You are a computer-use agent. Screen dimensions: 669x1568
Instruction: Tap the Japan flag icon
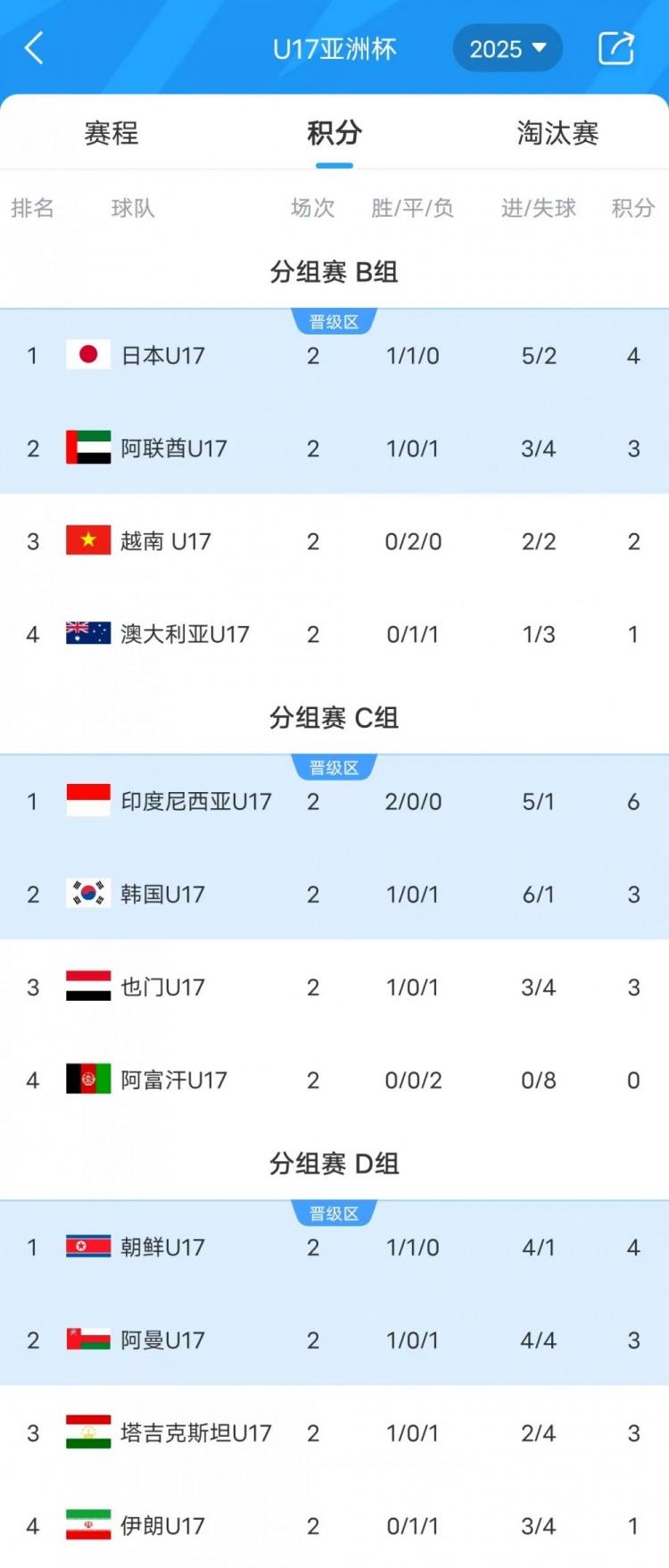coord(87,354)
